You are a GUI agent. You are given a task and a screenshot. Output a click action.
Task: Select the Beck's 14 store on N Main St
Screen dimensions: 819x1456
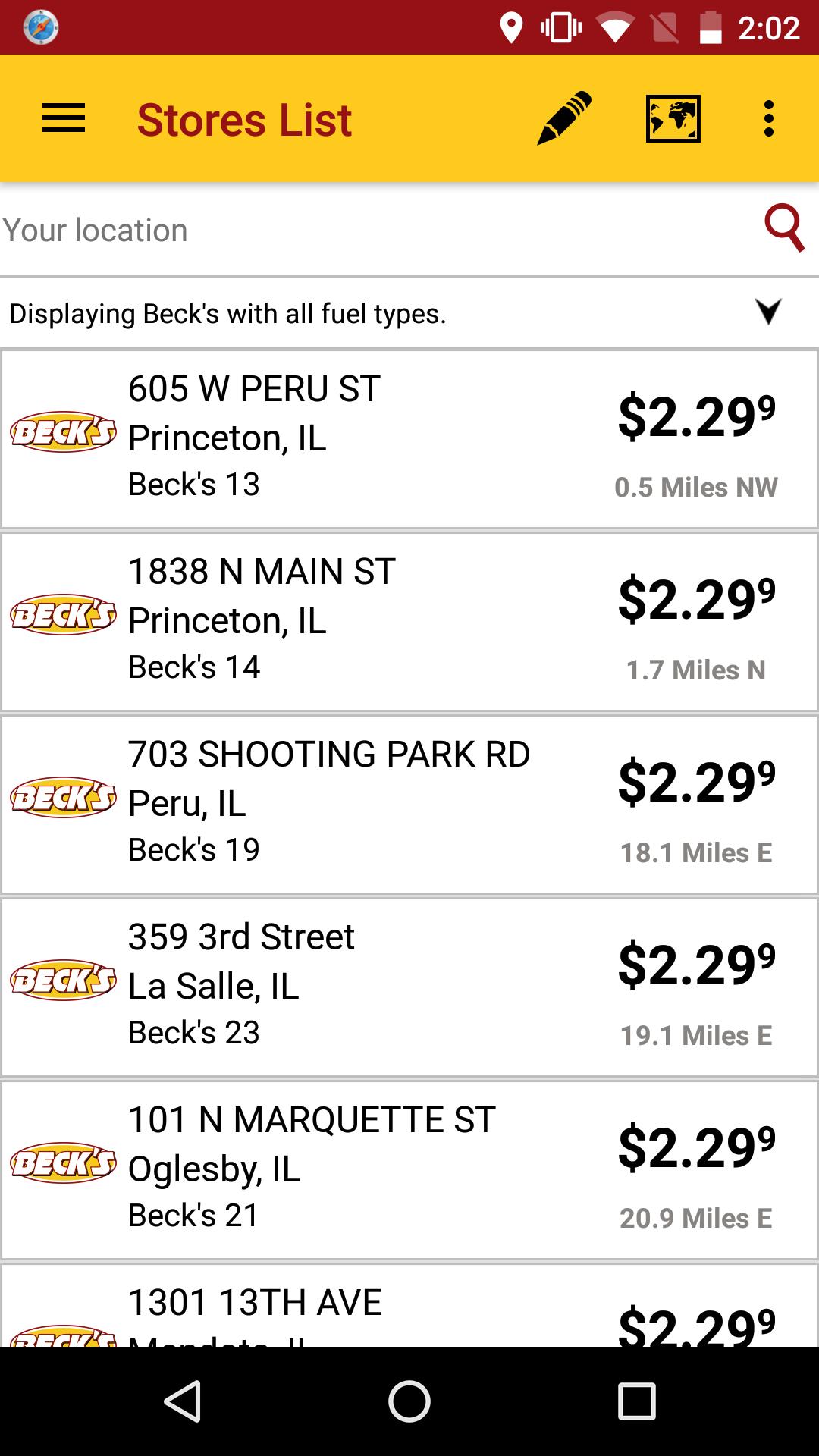coord(409,621)
